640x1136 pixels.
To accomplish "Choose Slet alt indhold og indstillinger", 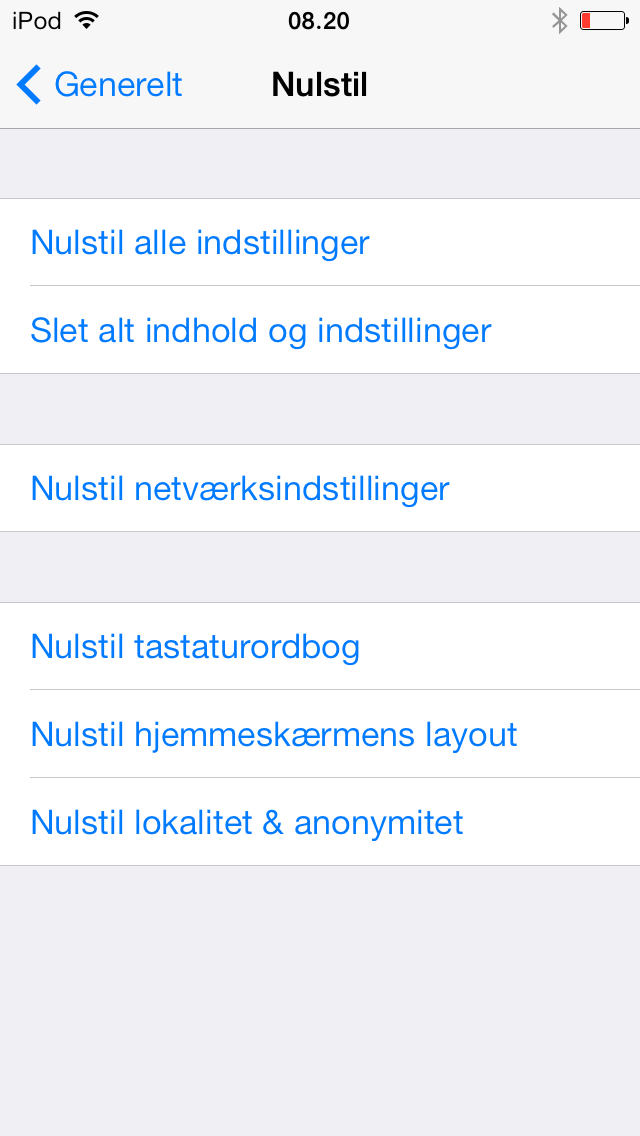I will (261, 330).
